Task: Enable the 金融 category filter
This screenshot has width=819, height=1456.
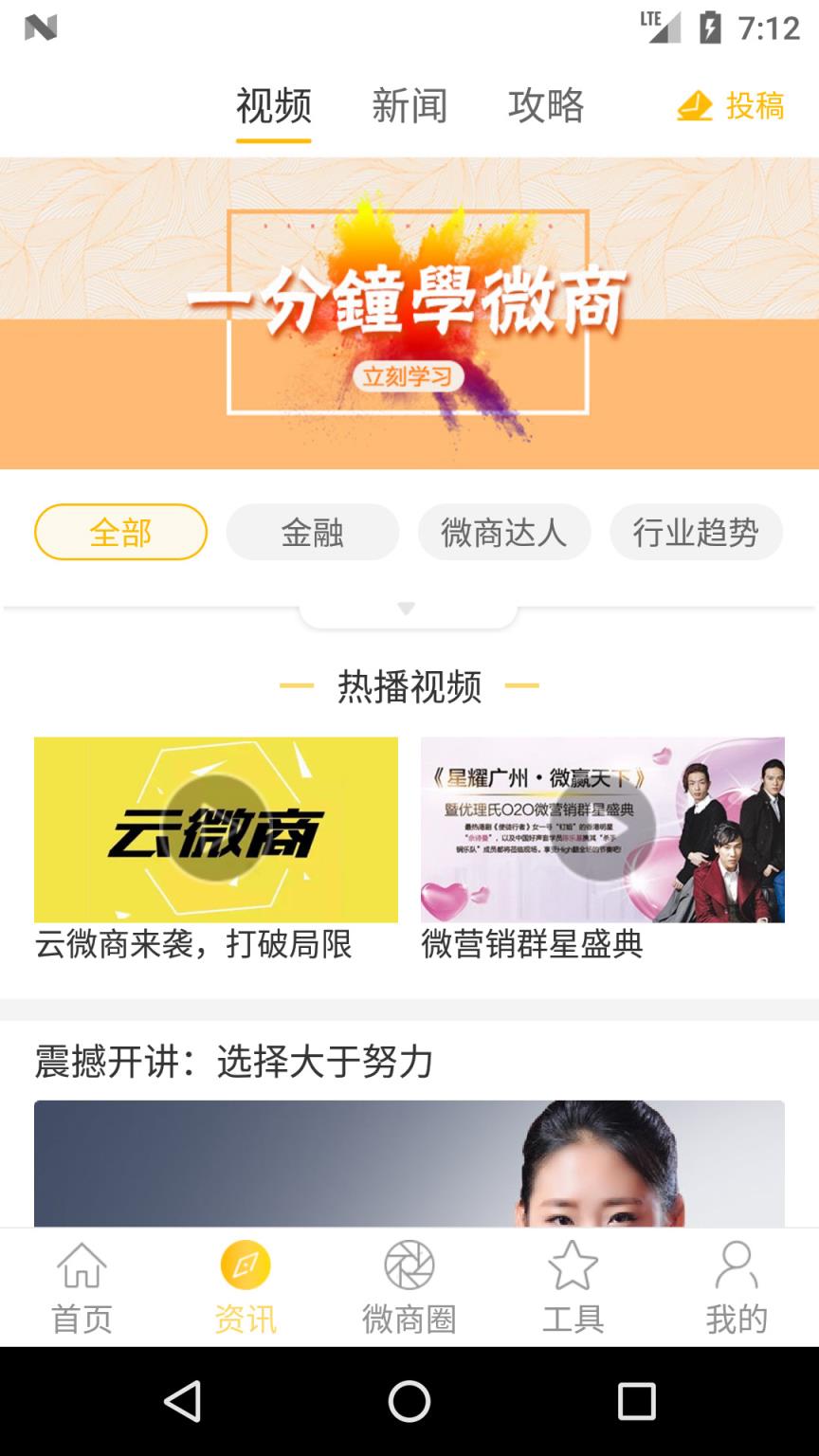Action: [x=313, y=533]
